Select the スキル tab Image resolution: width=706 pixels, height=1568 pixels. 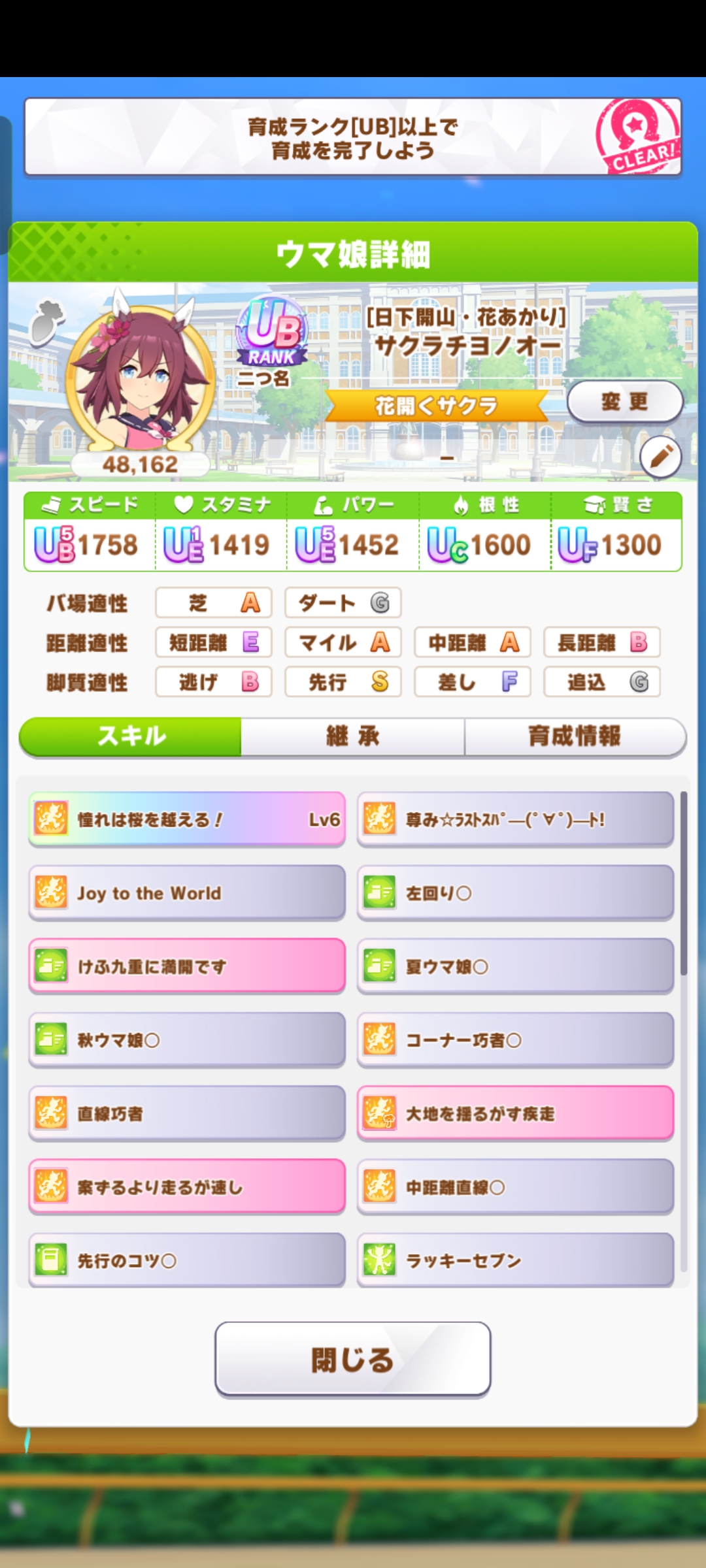(131, 736)
